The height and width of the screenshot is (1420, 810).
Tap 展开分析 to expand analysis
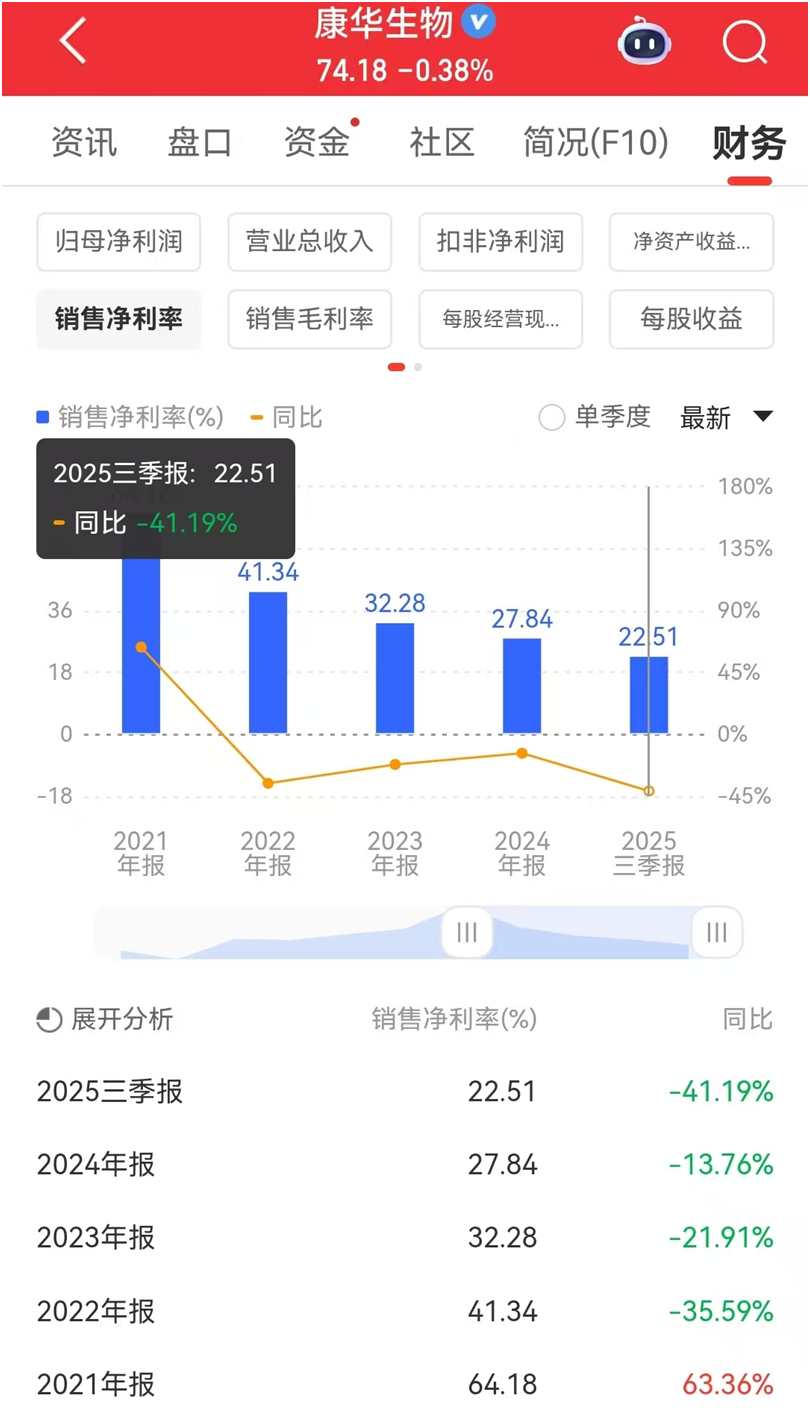coord(105,1019)
